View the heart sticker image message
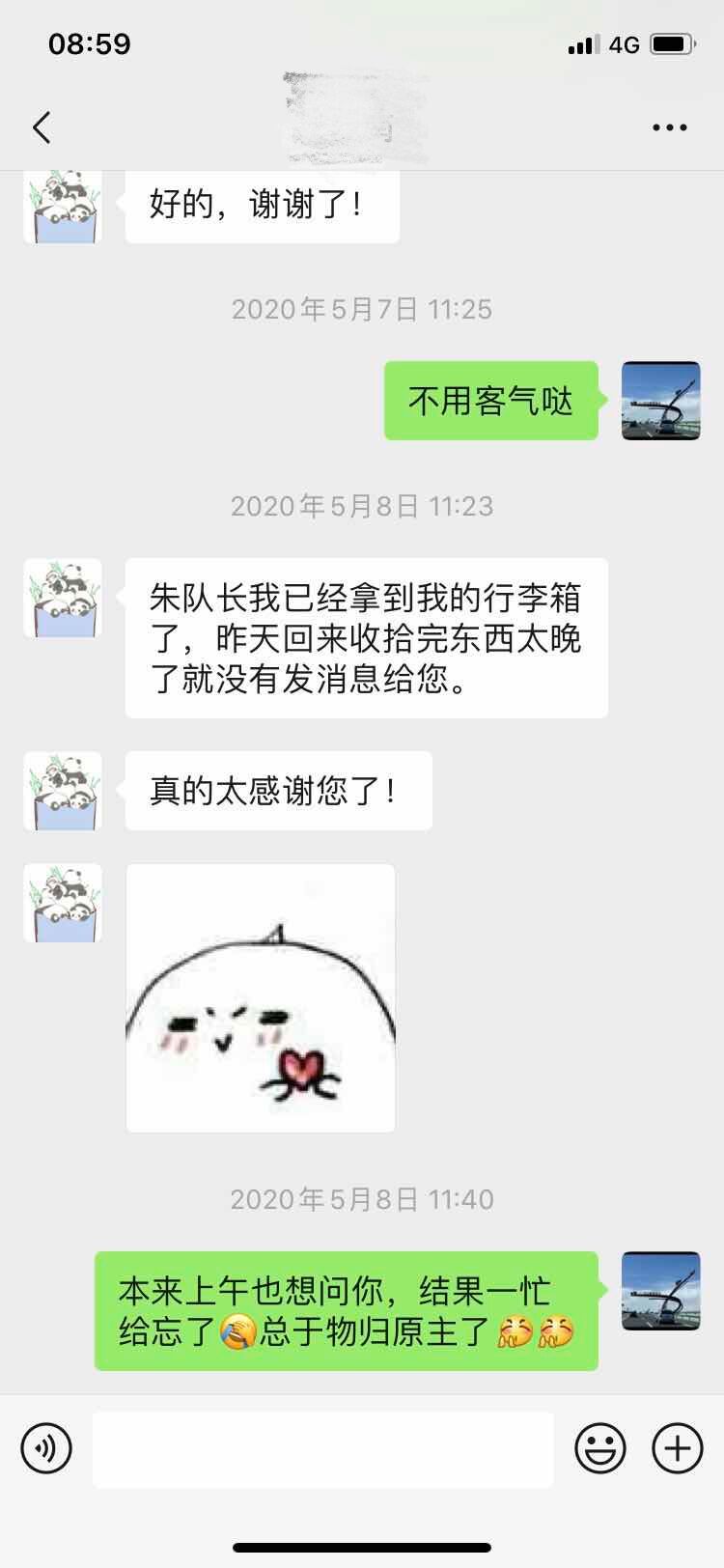This screenshot has height=1568, width=724. [x=261, y=997]
